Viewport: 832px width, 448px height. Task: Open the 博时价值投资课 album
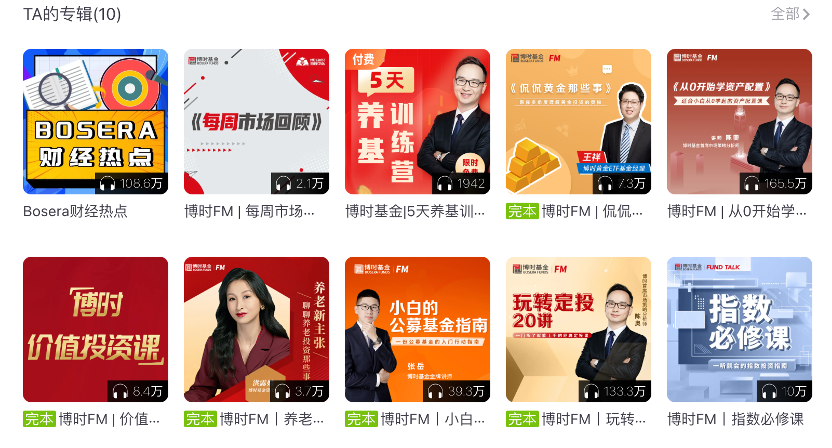[95, 329]
